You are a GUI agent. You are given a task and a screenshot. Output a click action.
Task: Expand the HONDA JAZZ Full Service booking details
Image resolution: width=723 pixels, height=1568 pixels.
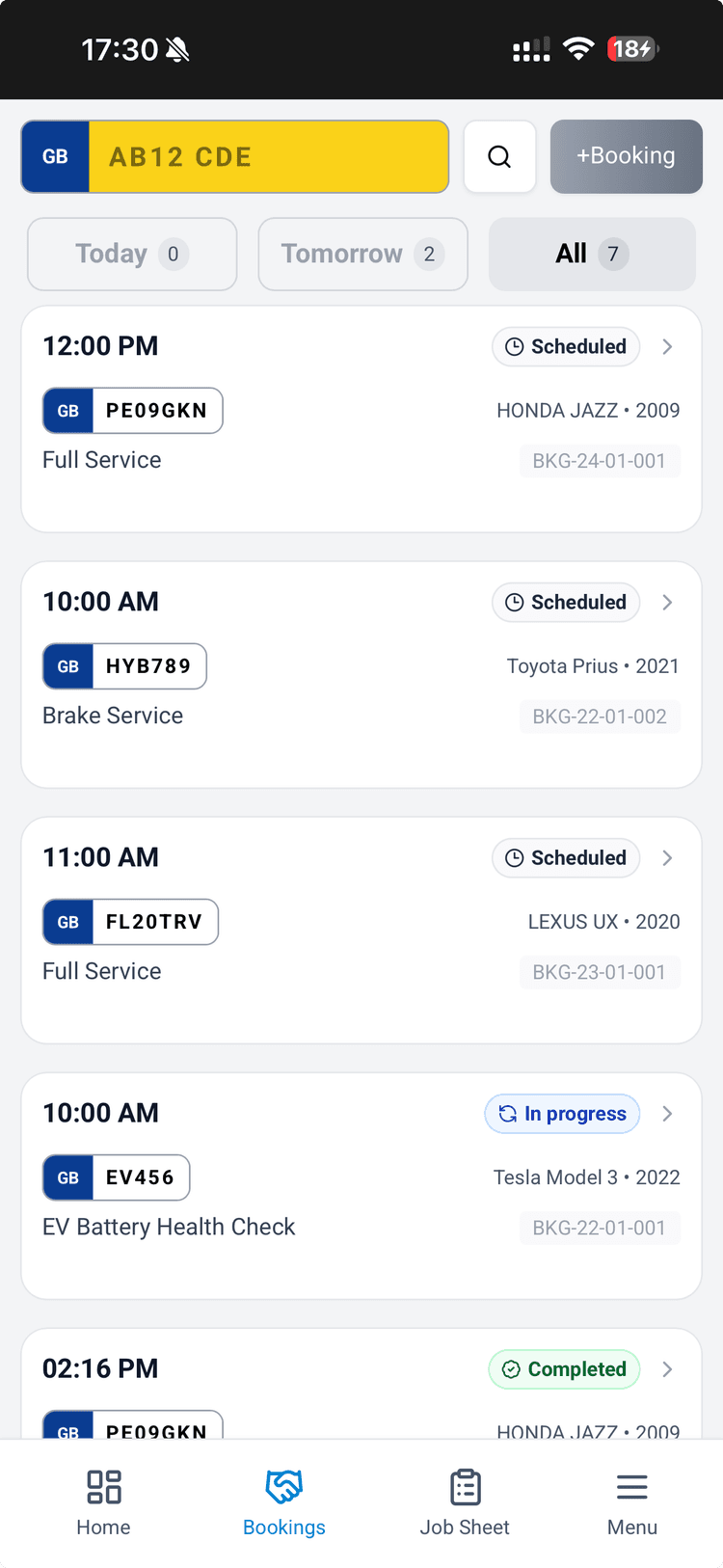(x=667, y=346)
